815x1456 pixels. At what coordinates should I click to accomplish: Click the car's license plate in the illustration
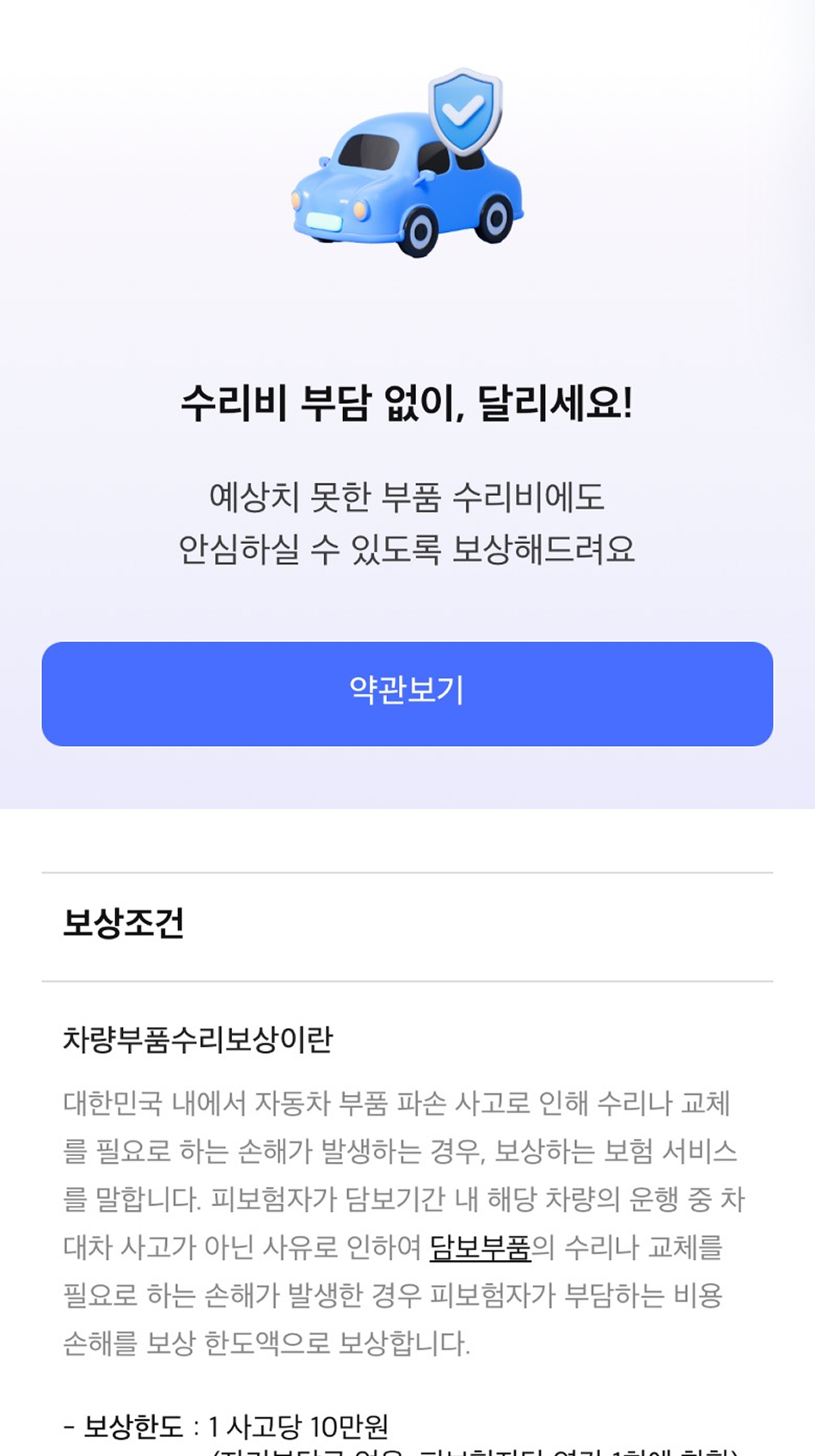pos(326,223)
